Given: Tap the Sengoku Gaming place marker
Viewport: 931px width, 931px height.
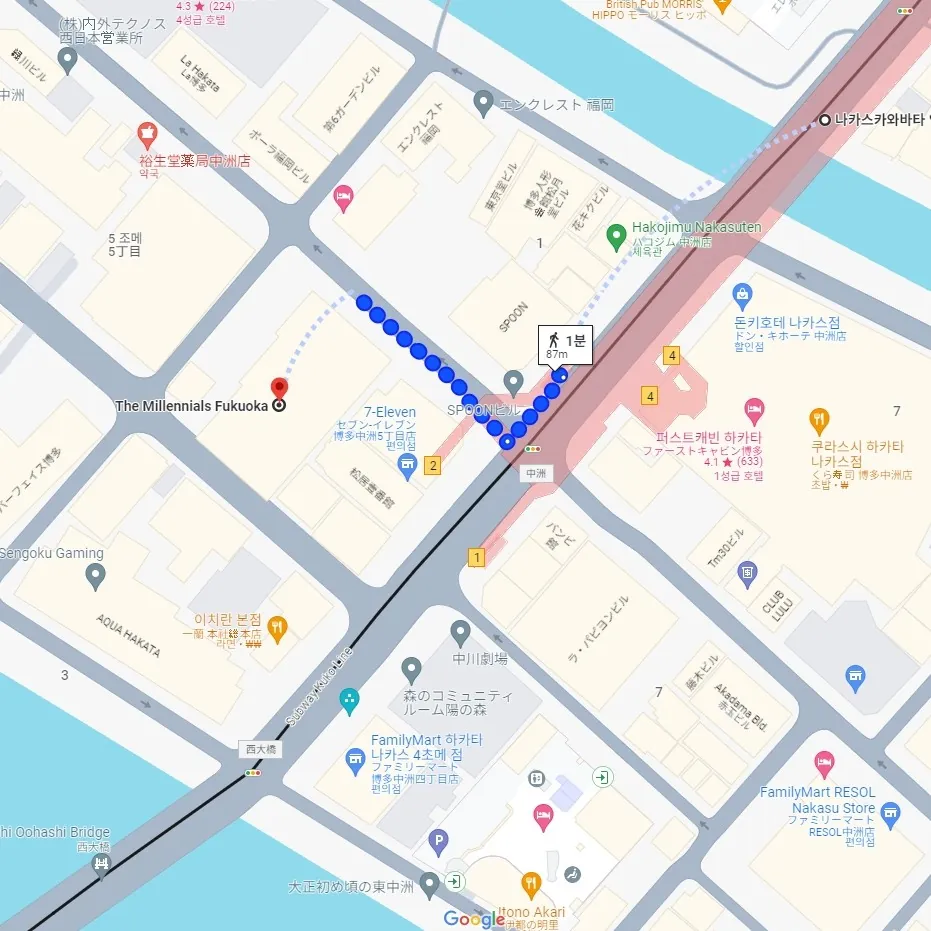Looking at the screenshot, I should [x=96, y=575].
